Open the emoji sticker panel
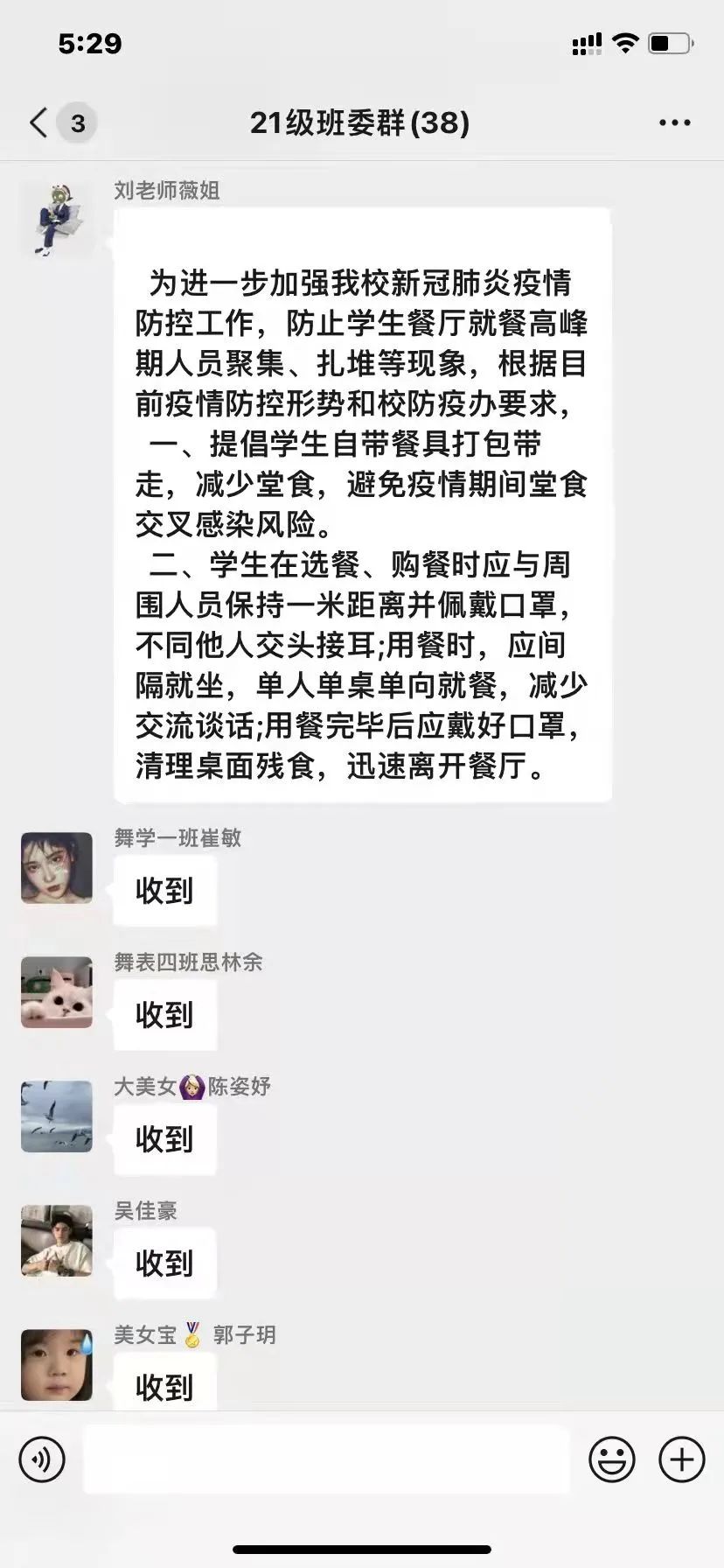Screen dimensions: 724x1568 tap(611, 1459)
